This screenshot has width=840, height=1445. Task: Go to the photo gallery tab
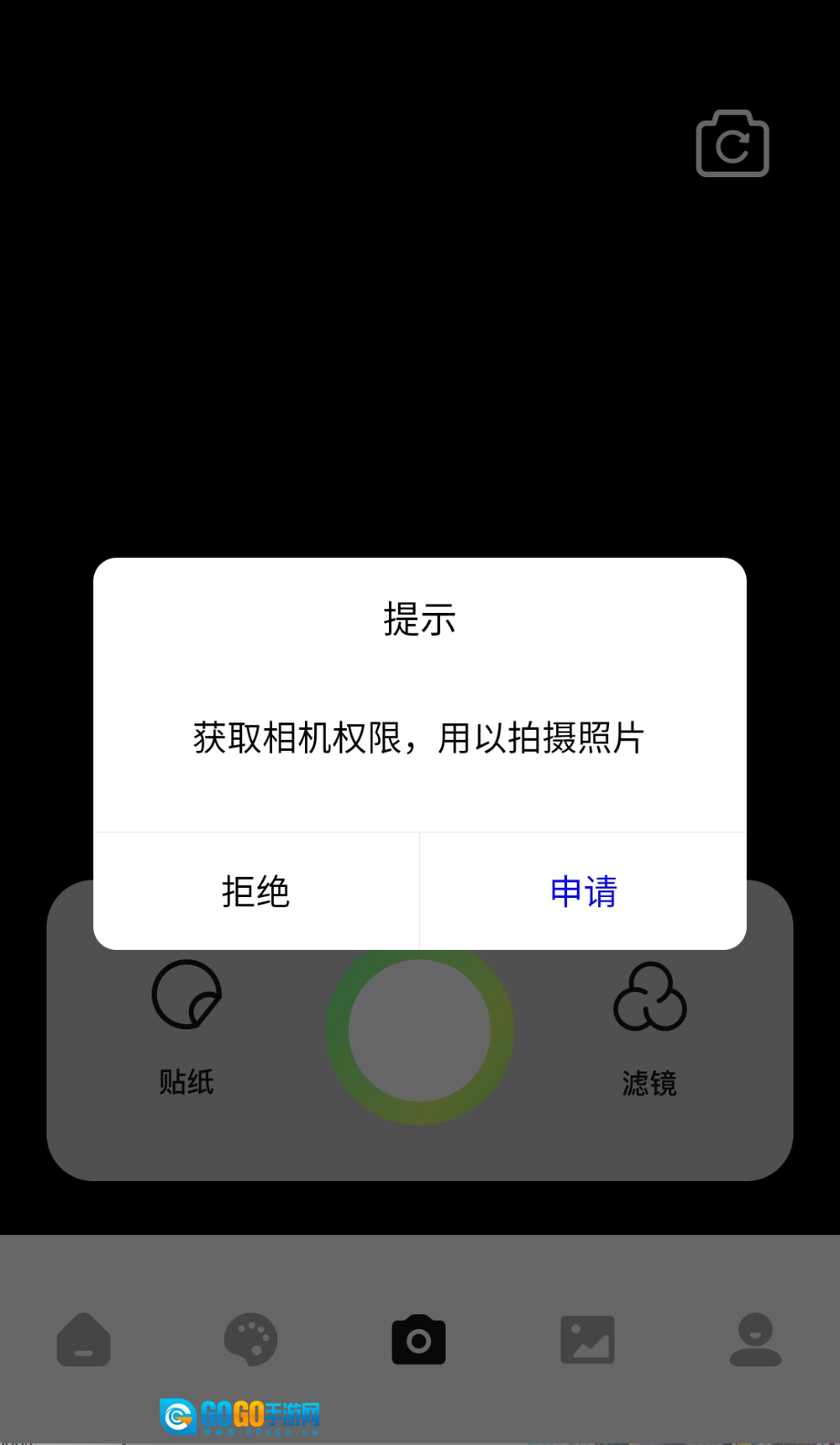(x=587, y=1340)
